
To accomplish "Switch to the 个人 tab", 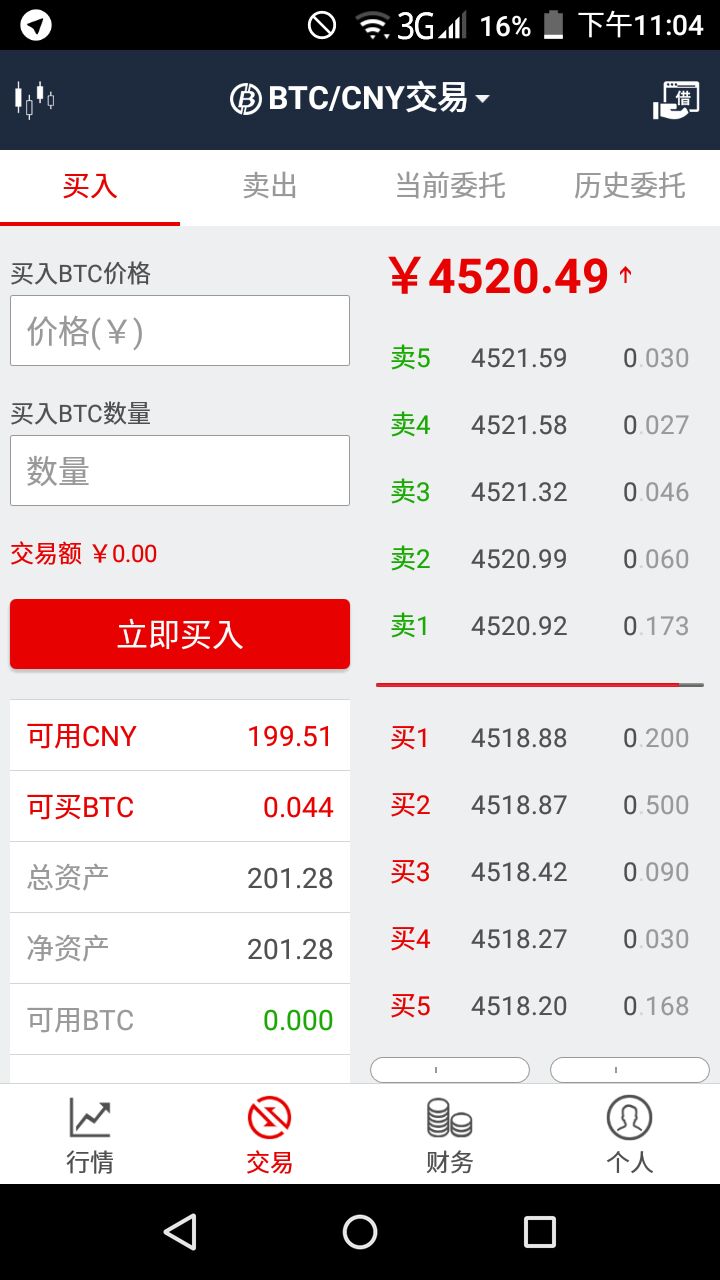I will click(x=629, y=1135).
